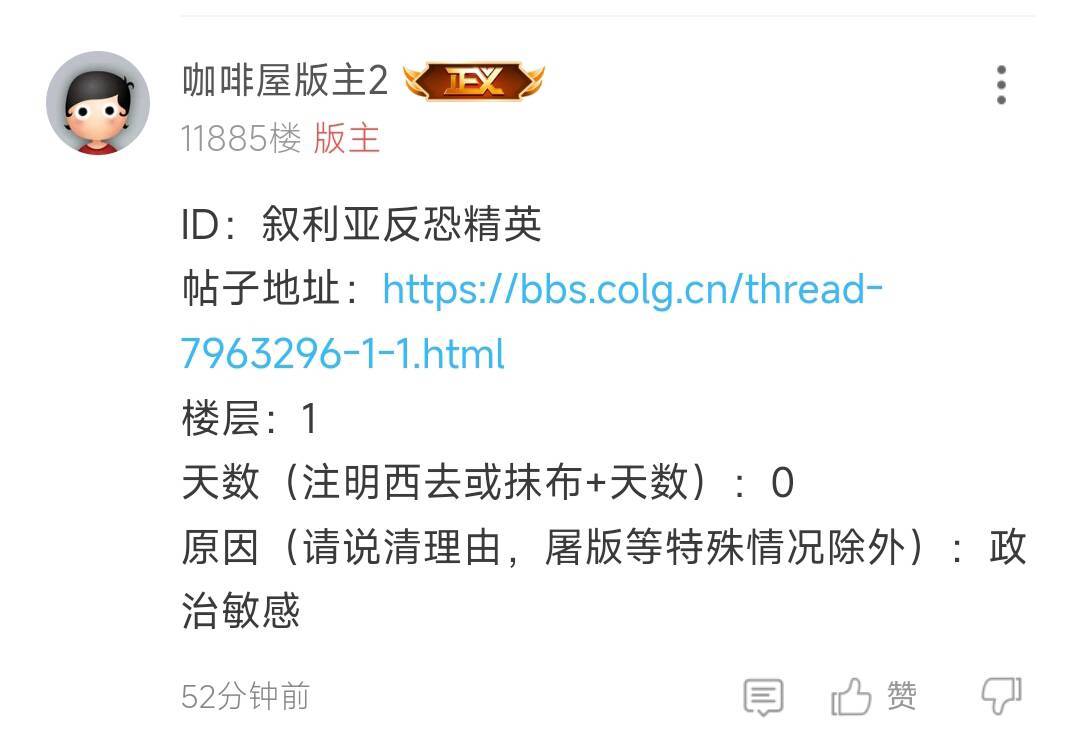The width and height of the screenshot is (1080, 750).
Task: Tap the username 咖啡屋版主2
Action: (x=285, y=82)
